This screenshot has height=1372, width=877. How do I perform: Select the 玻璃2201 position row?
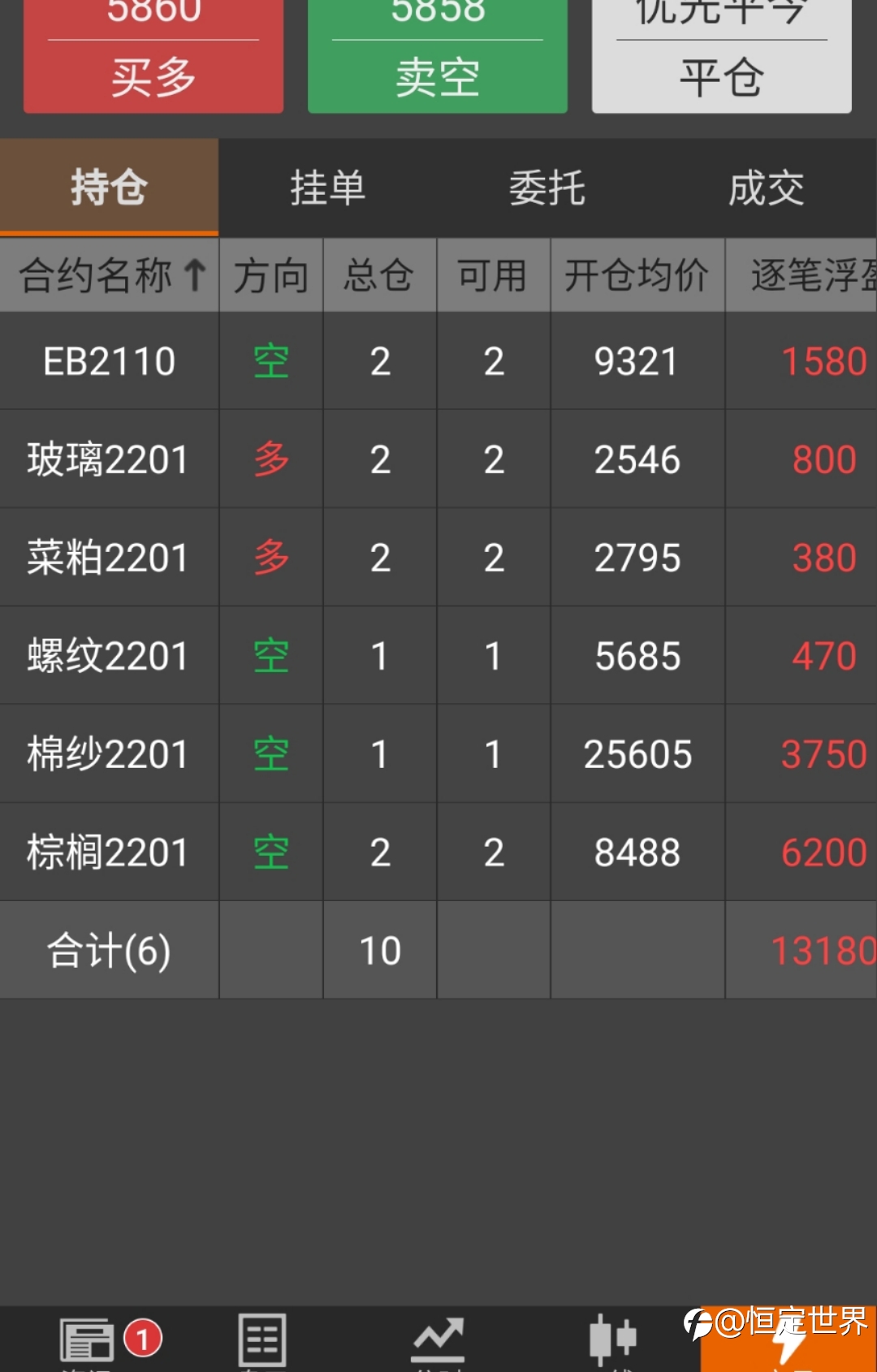tap(438, 459)
